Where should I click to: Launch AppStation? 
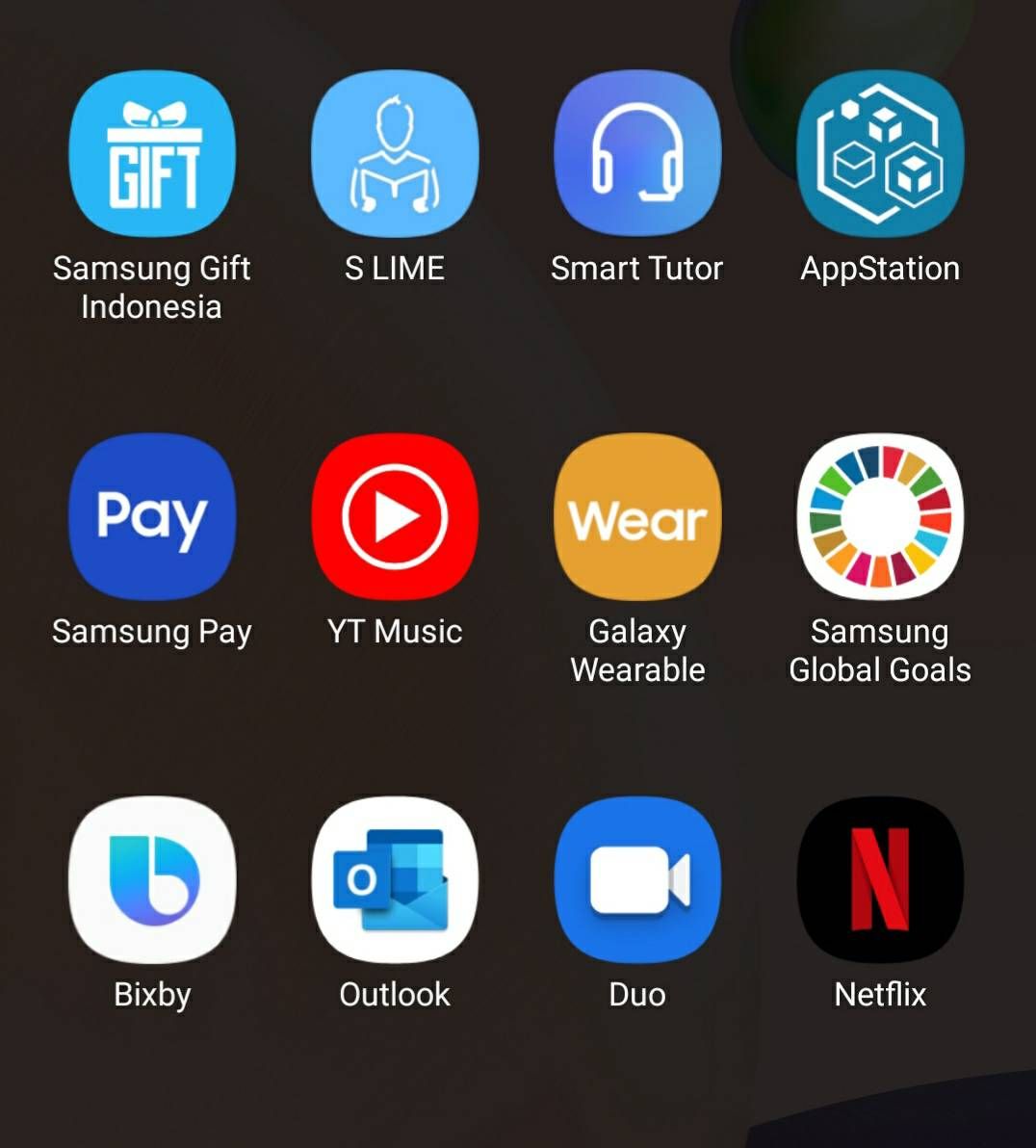(x=880, y=154)
